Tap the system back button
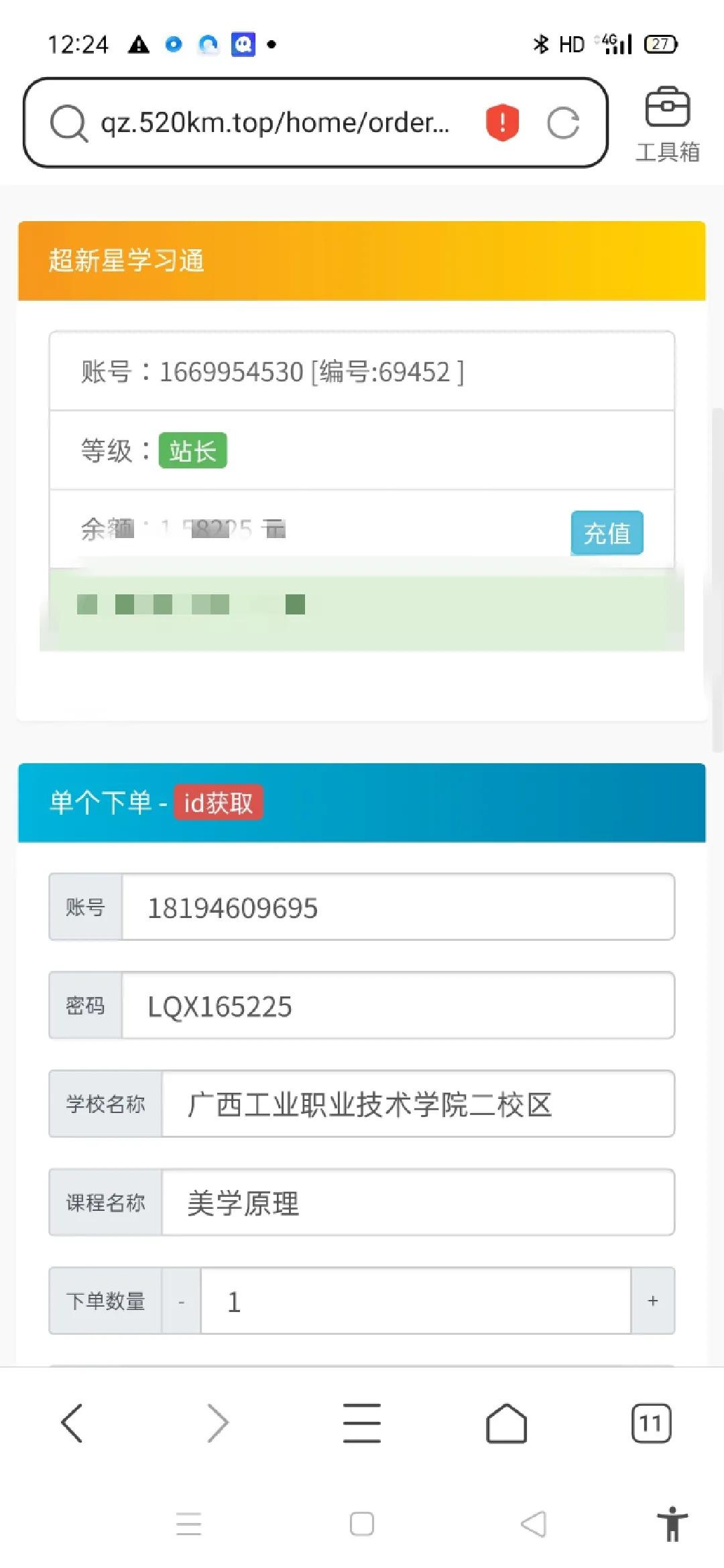Image resolution: width=724 pixels, height=1568 pixels. (534, 1524)
